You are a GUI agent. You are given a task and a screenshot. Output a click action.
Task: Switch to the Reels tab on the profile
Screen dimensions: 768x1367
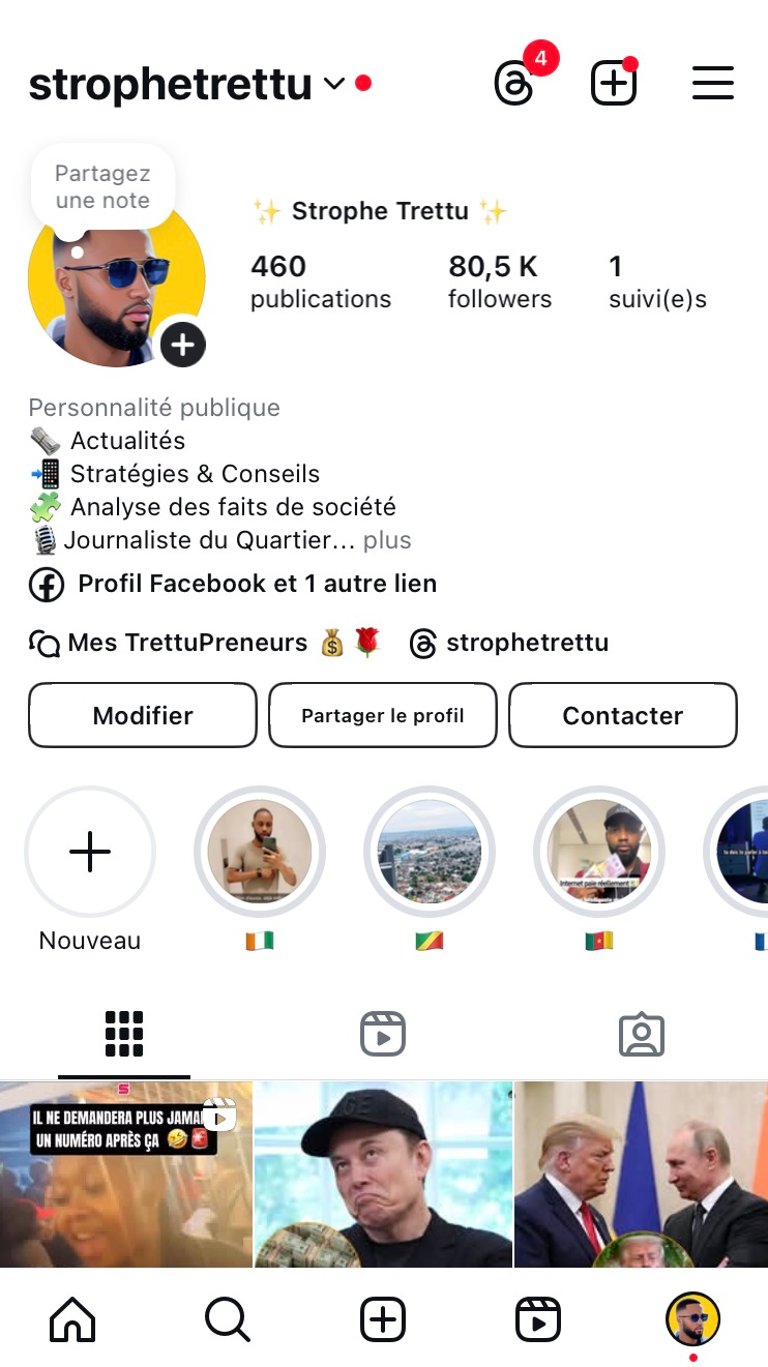click(x=383, y=1034)
